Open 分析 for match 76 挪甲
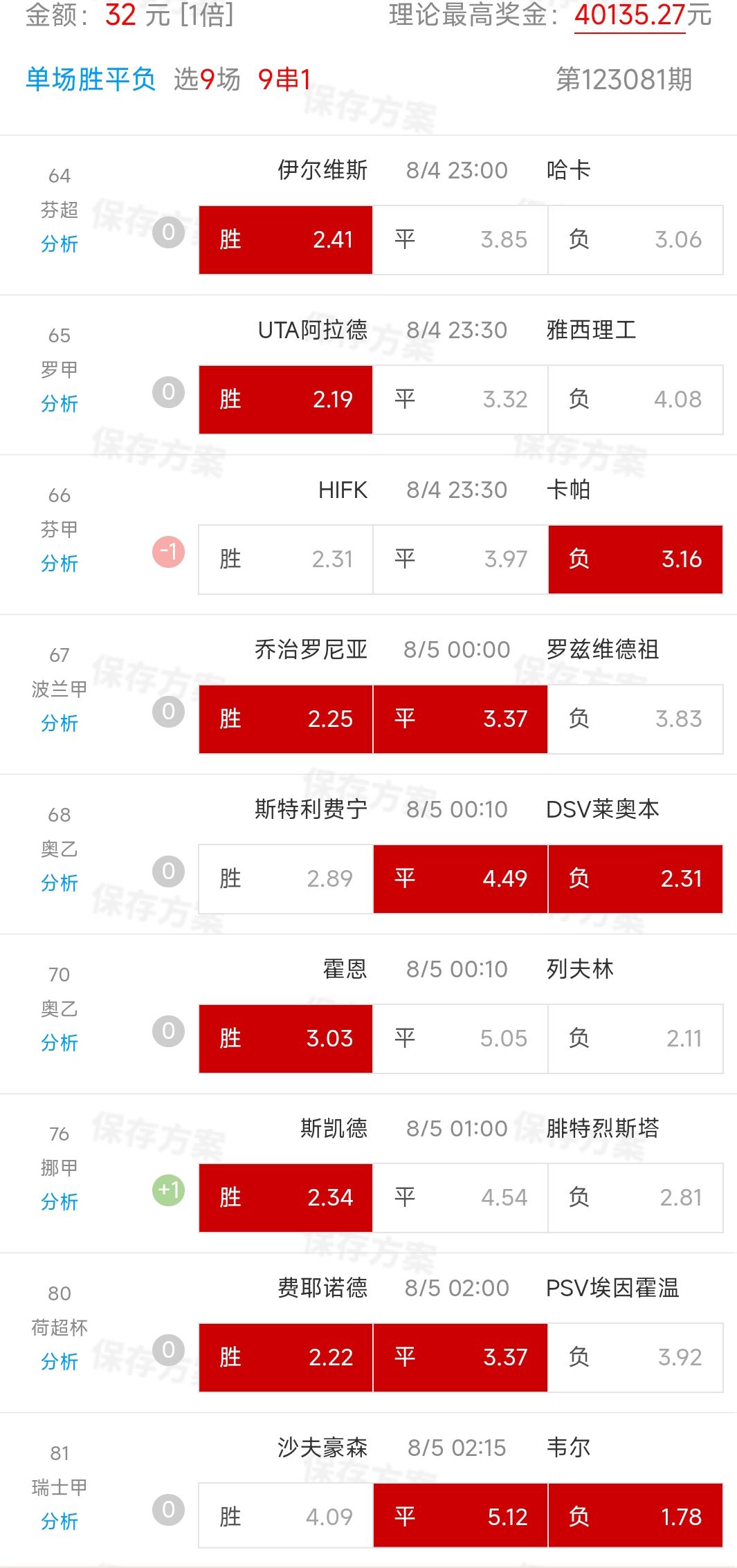 tap(60, 1202)
